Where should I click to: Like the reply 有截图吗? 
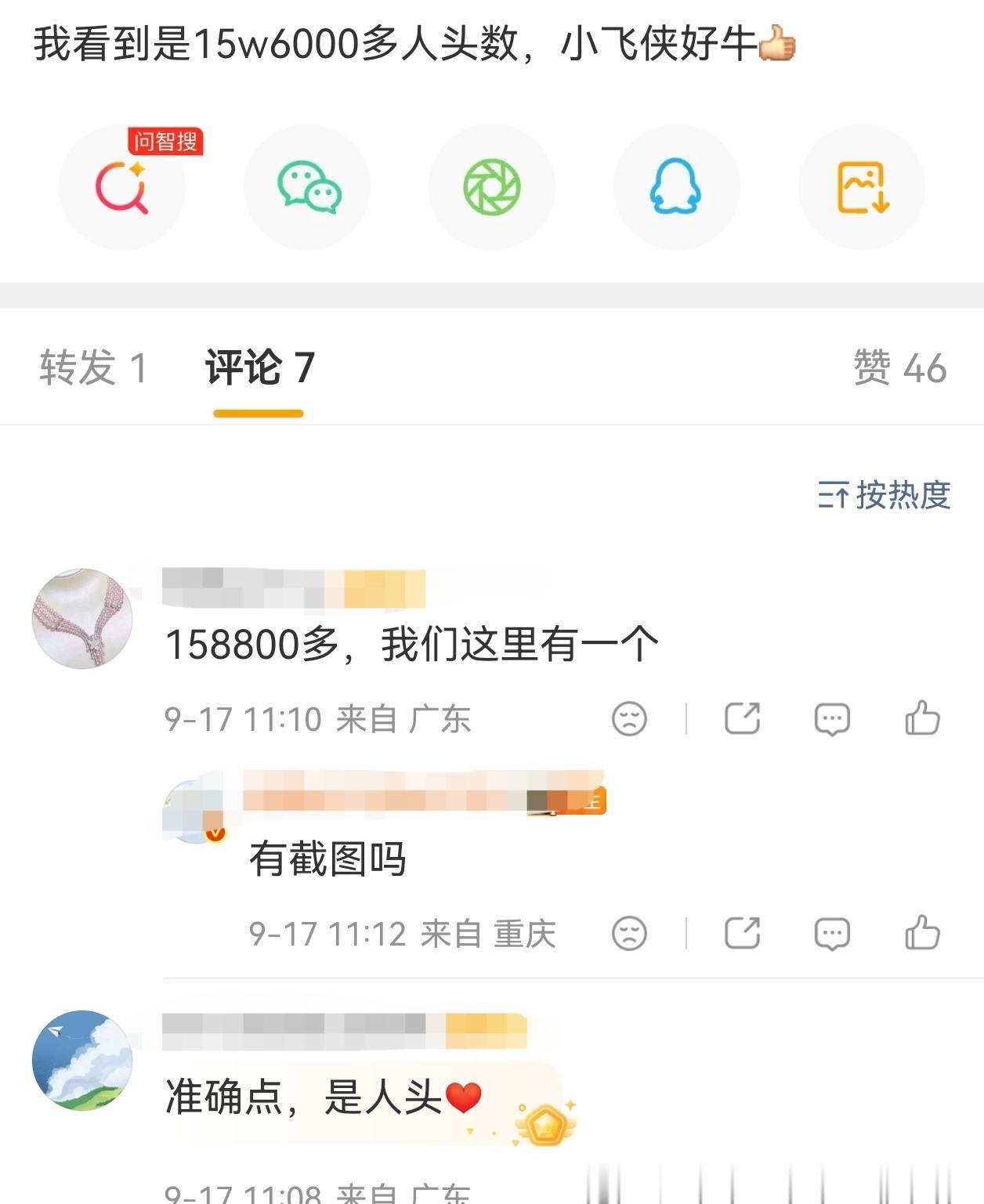tap(922, 933)
